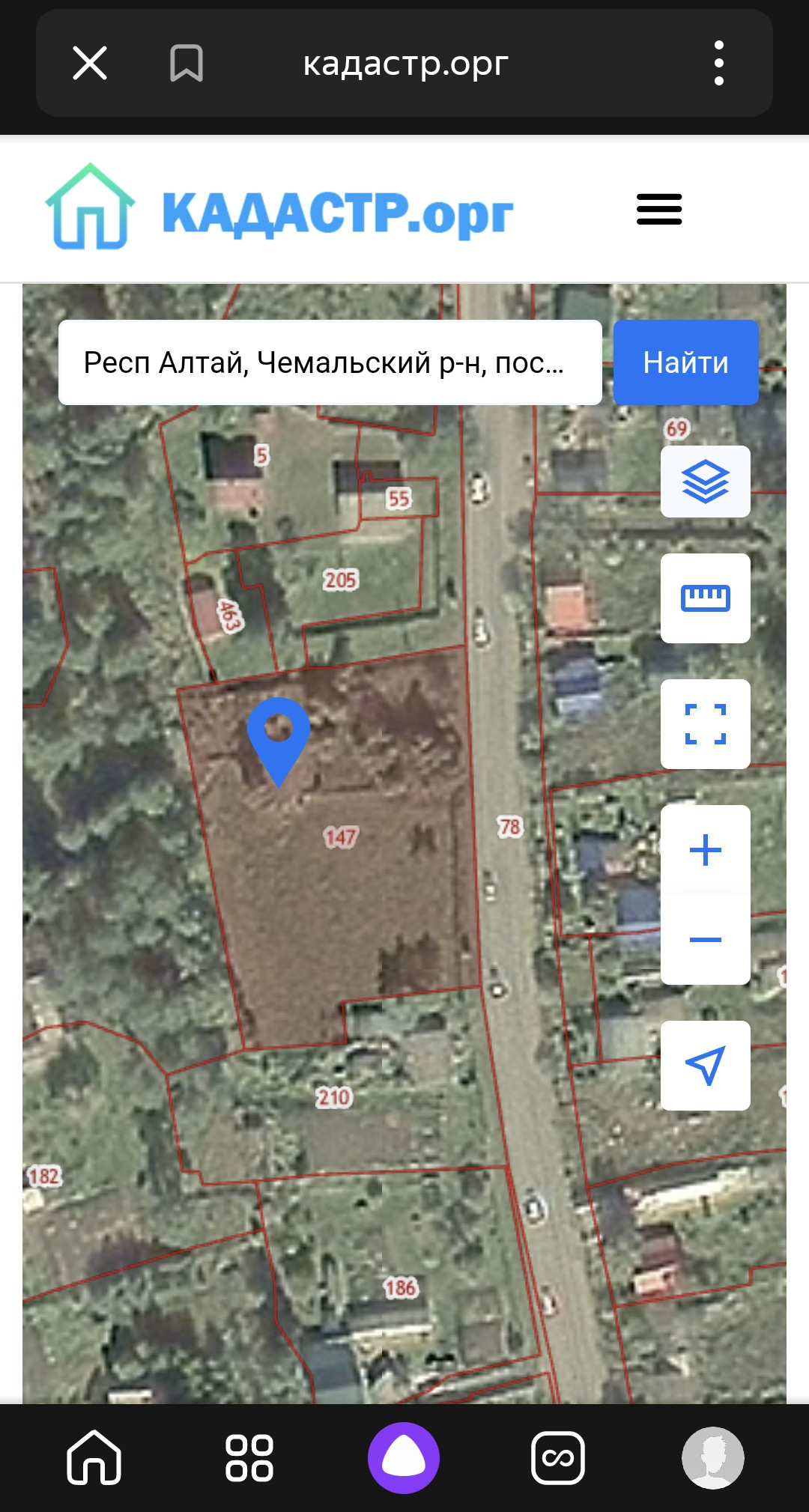Tap the кадастр.орг address bar

coord(405,63)
